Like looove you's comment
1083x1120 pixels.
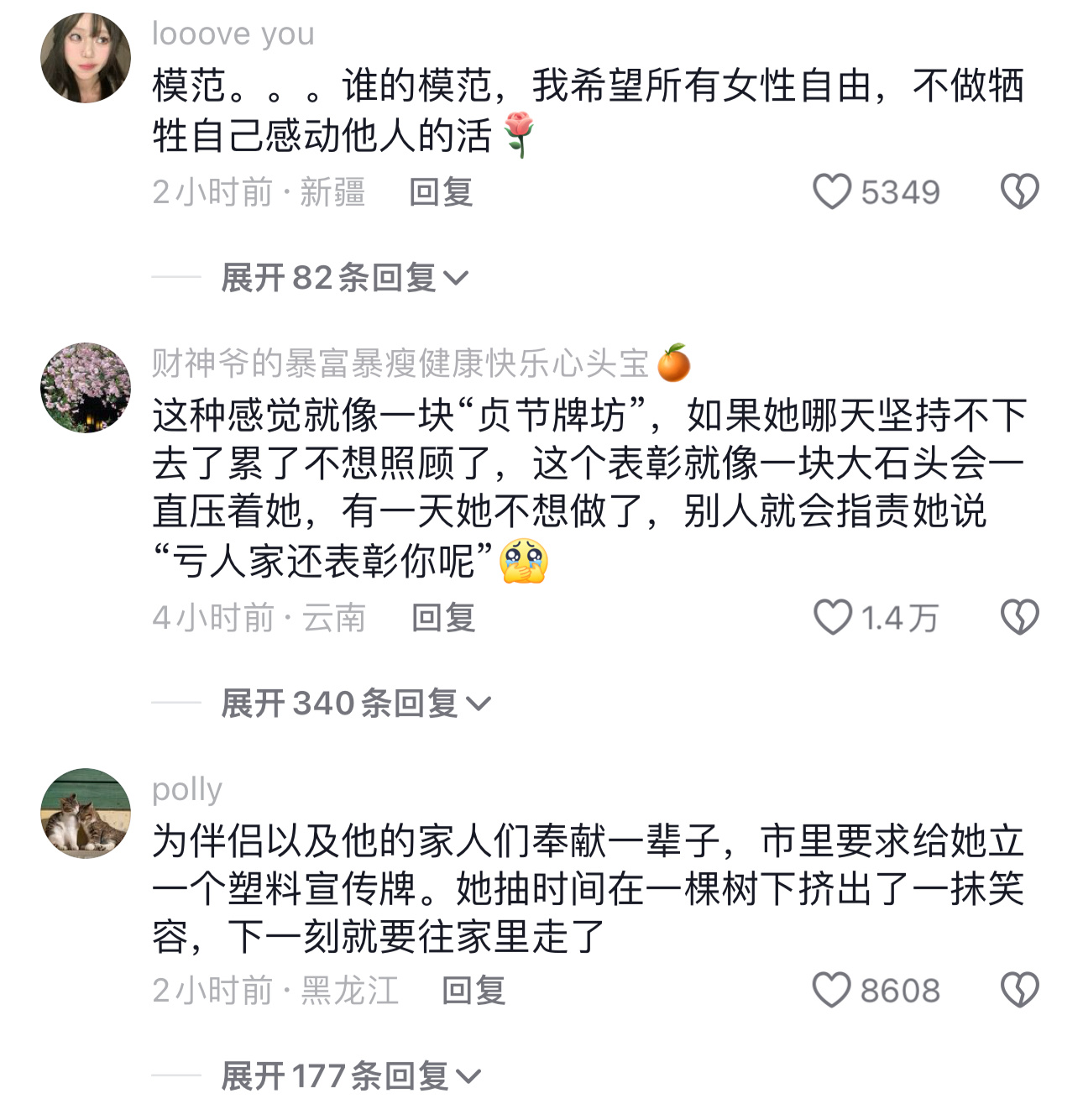pos(832,191)
